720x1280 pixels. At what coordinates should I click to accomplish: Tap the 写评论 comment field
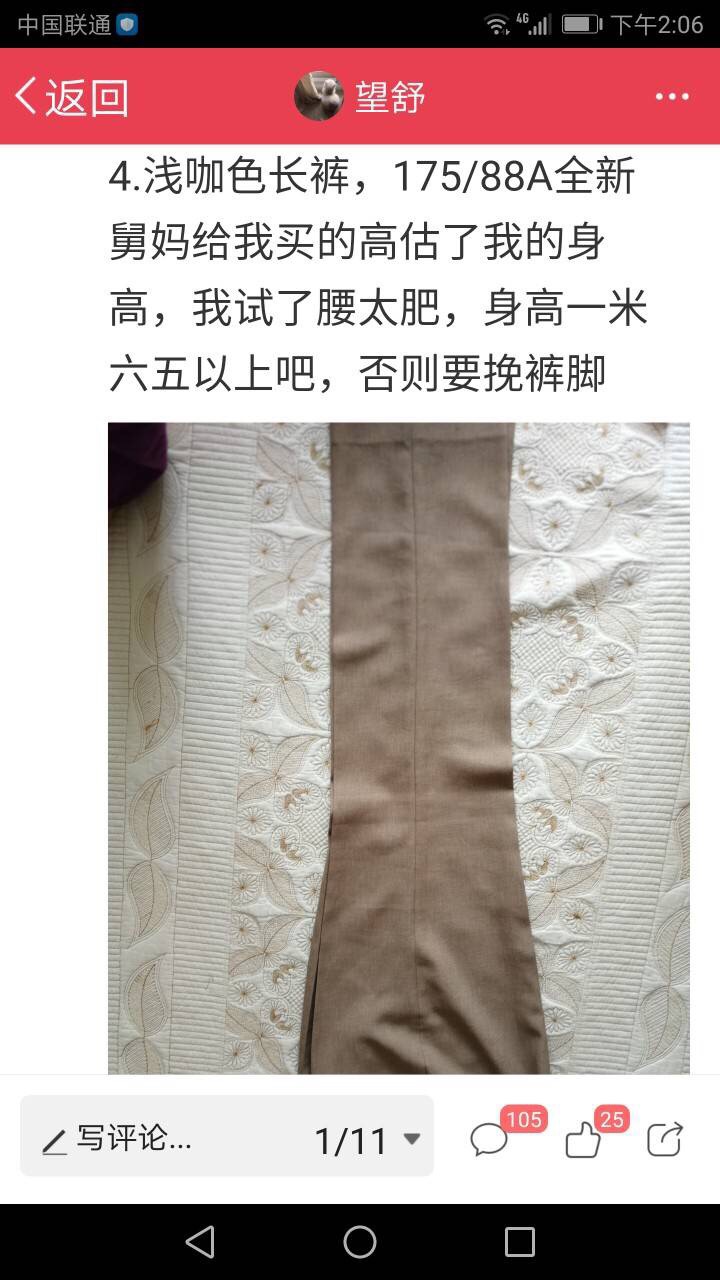(x=117, y=1139)
